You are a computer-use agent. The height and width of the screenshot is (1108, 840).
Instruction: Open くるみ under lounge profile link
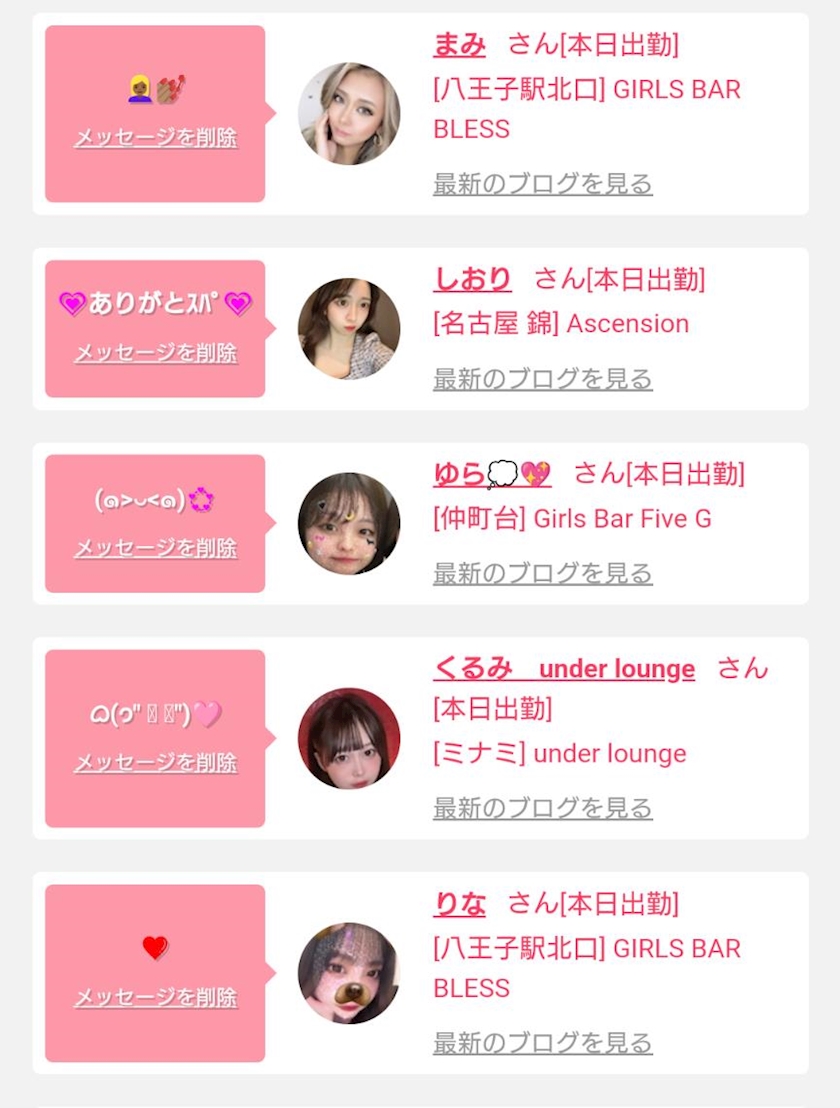click(564, 668)
